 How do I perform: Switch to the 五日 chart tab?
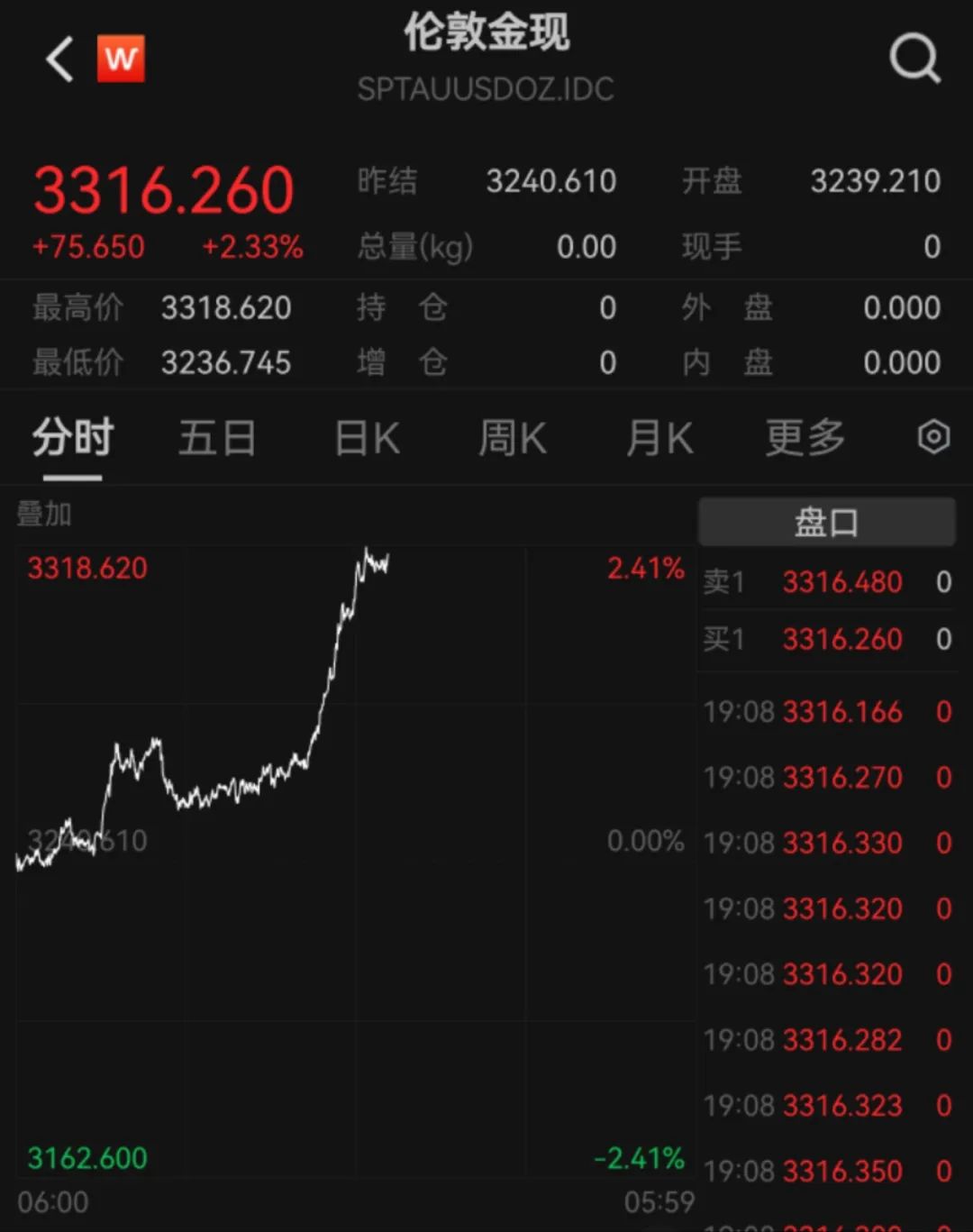[x=217, y=439]
